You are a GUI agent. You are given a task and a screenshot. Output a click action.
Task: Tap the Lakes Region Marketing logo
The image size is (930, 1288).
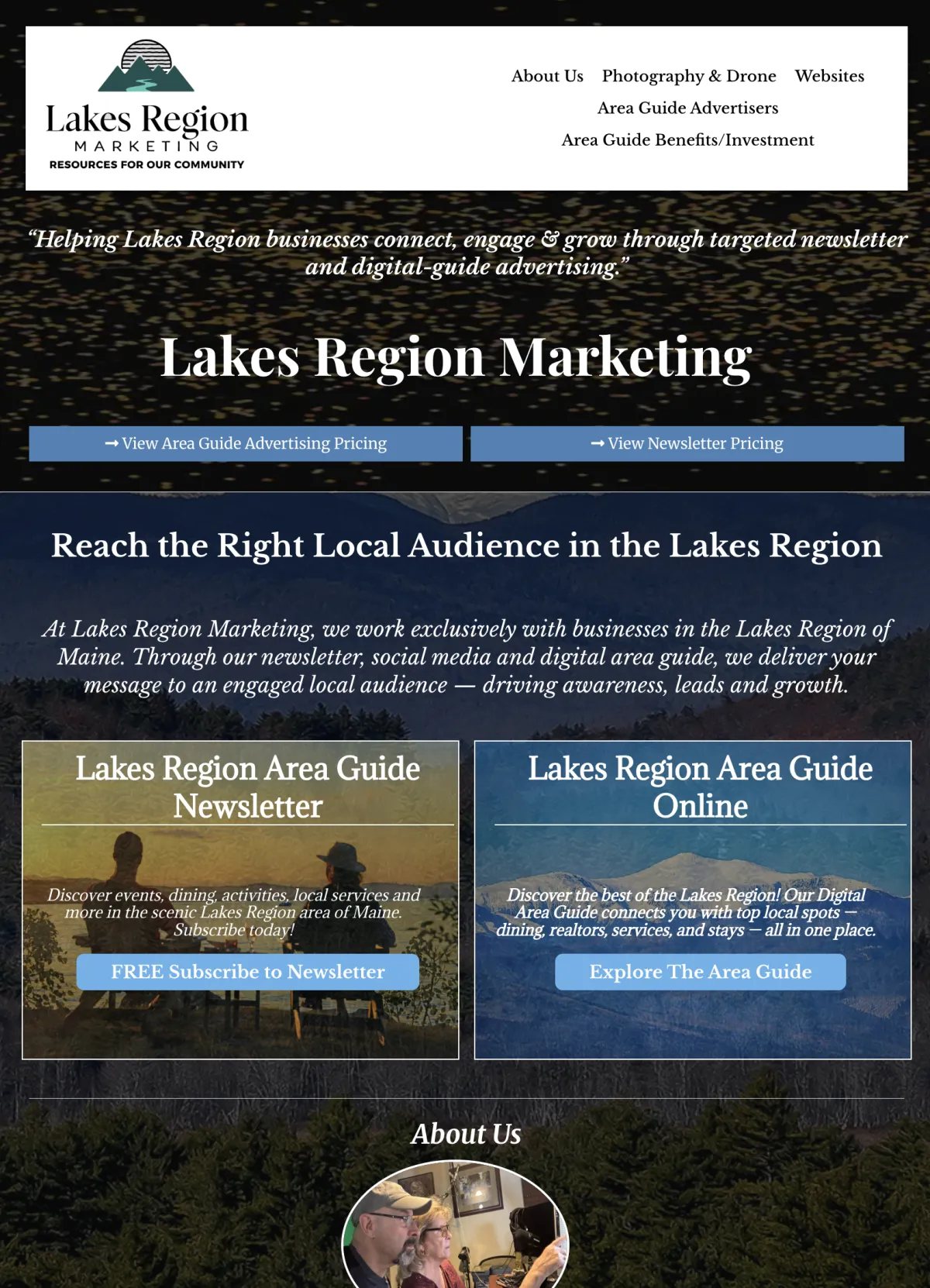point(146,105)
